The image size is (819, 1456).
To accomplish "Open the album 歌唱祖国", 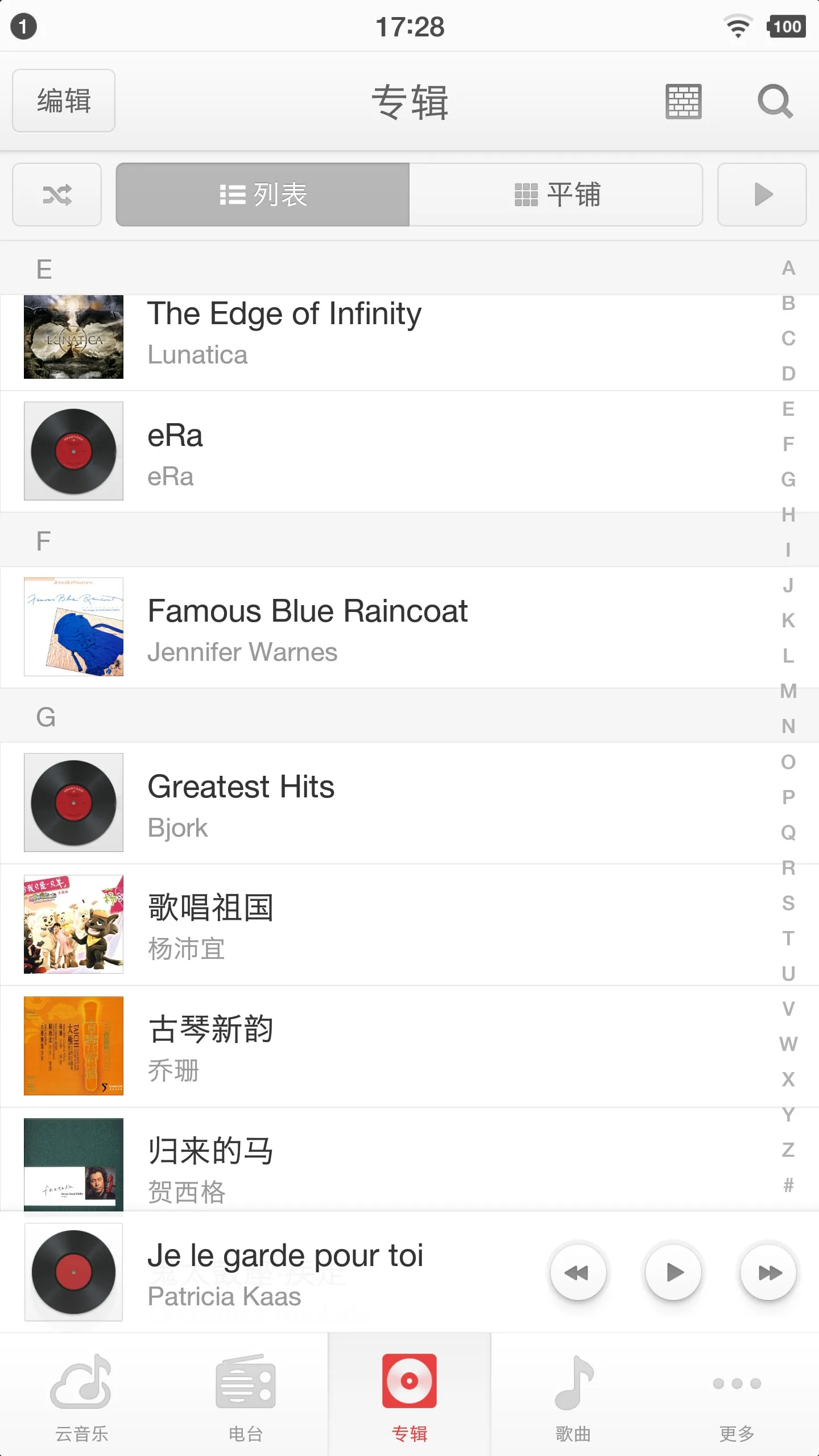I will 387,925.
